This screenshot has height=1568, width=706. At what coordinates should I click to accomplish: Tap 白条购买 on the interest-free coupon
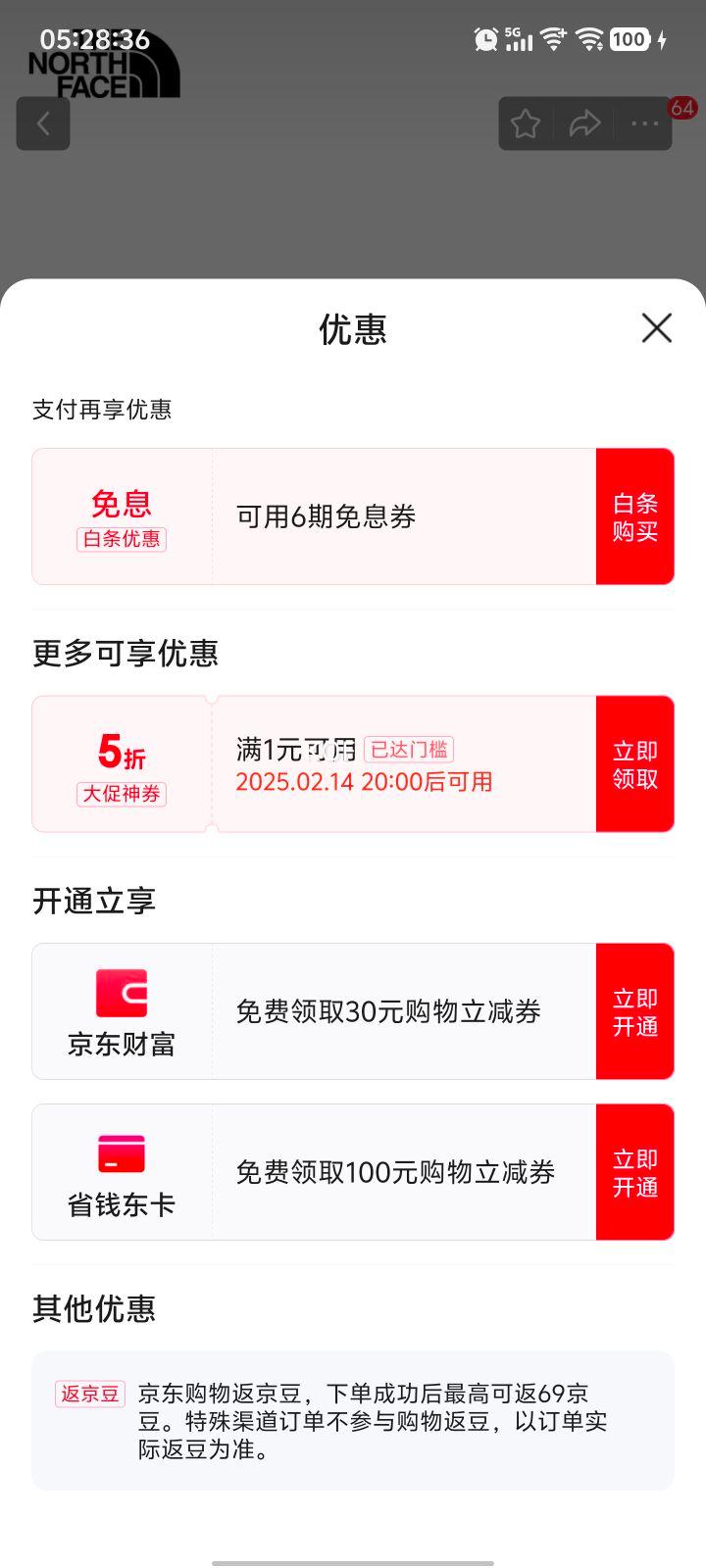634,516
